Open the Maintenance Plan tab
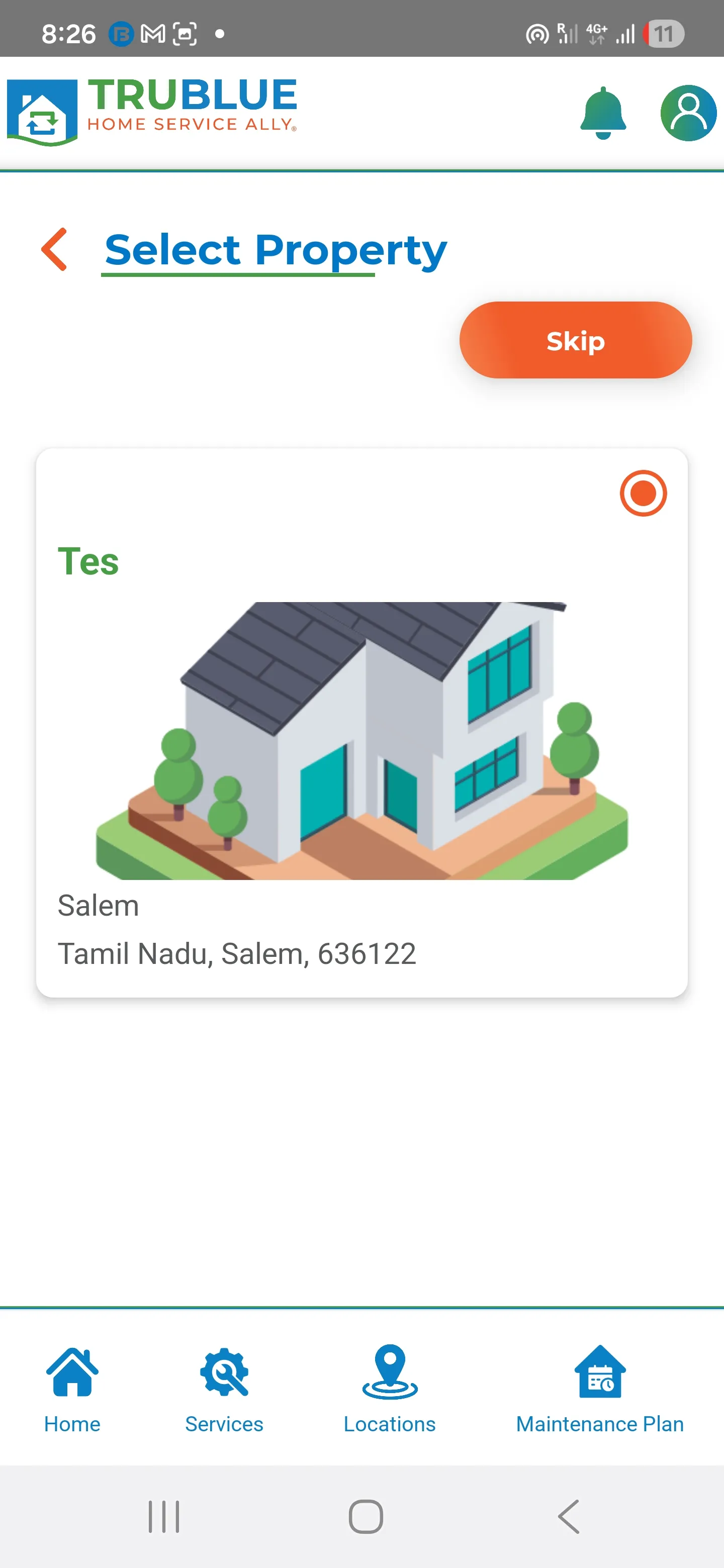The width and height of the screenshot is (724, 1568). pos(599,1389)
